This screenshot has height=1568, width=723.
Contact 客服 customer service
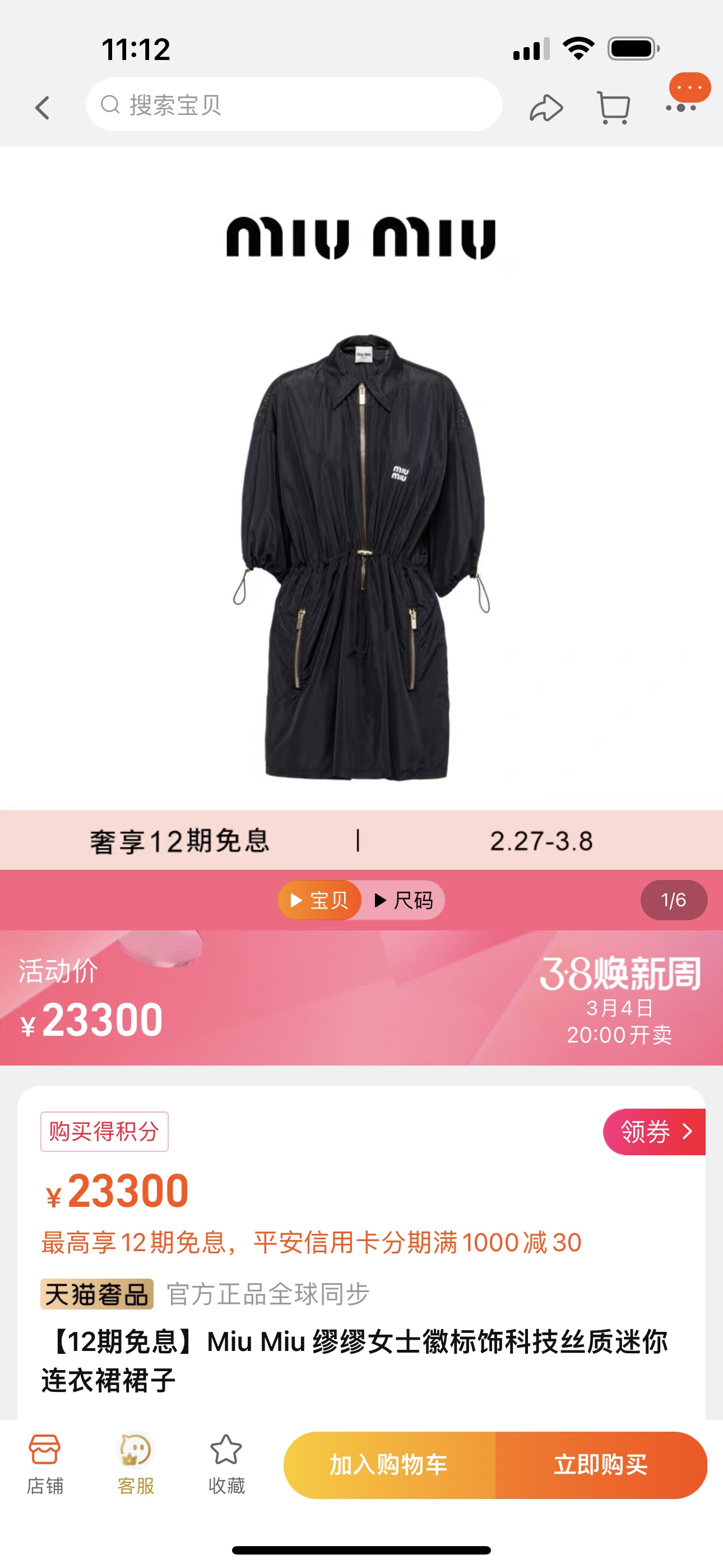click(135, 1464)
